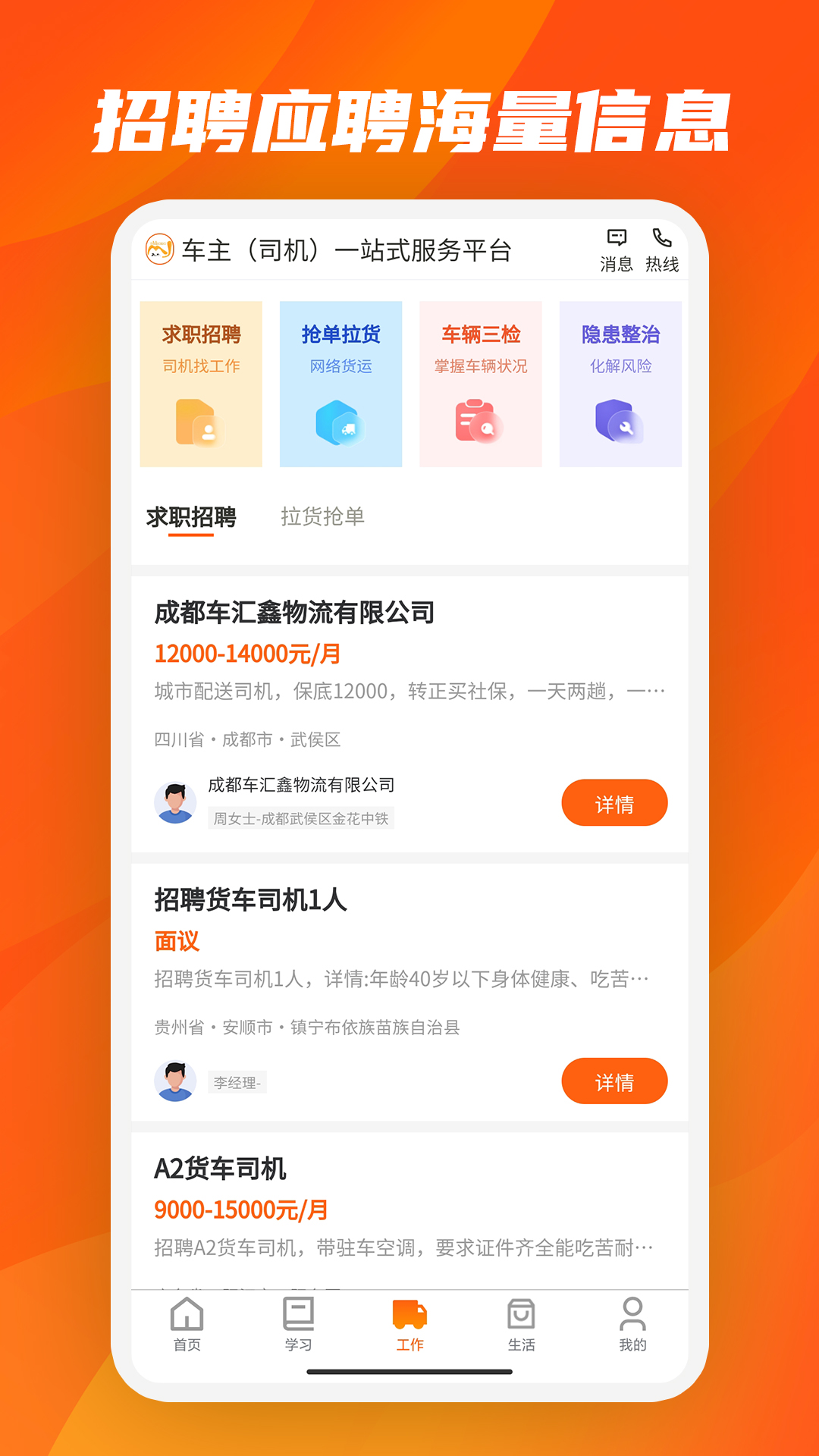Open 详情 for 成都车汇鑫物流有限公司 job
819x1456 pixels.
point(615,802)
